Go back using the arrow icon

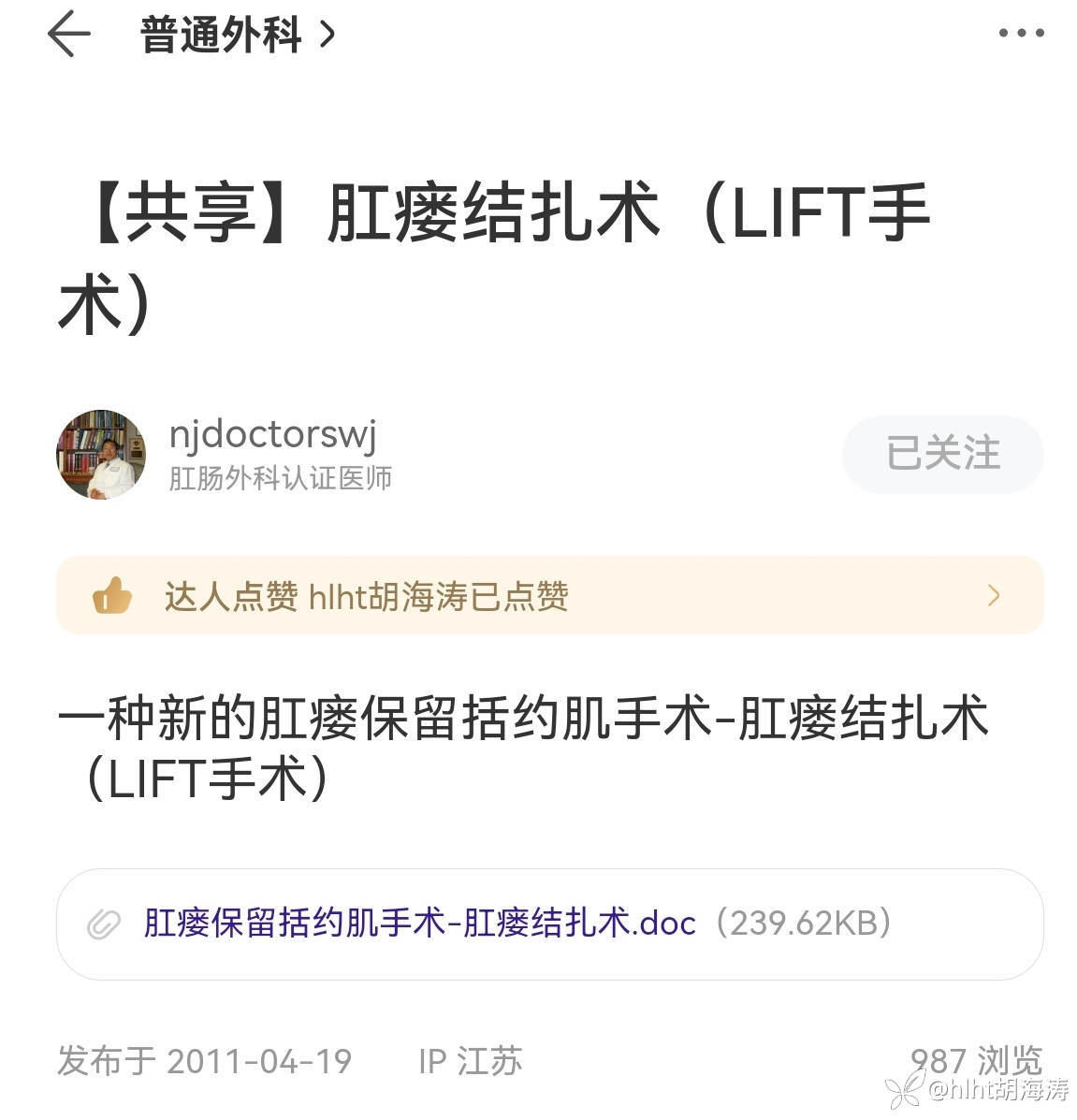pos(68,35)
